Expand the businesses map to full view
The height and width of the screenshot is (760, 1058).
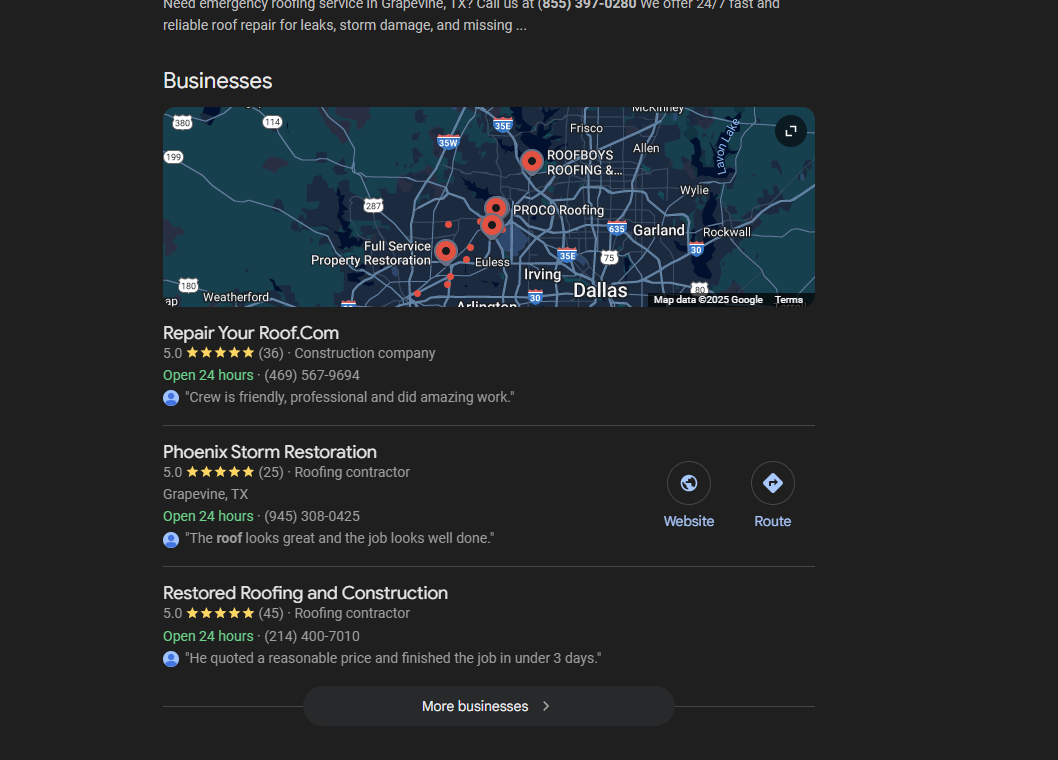pos(790,131)
